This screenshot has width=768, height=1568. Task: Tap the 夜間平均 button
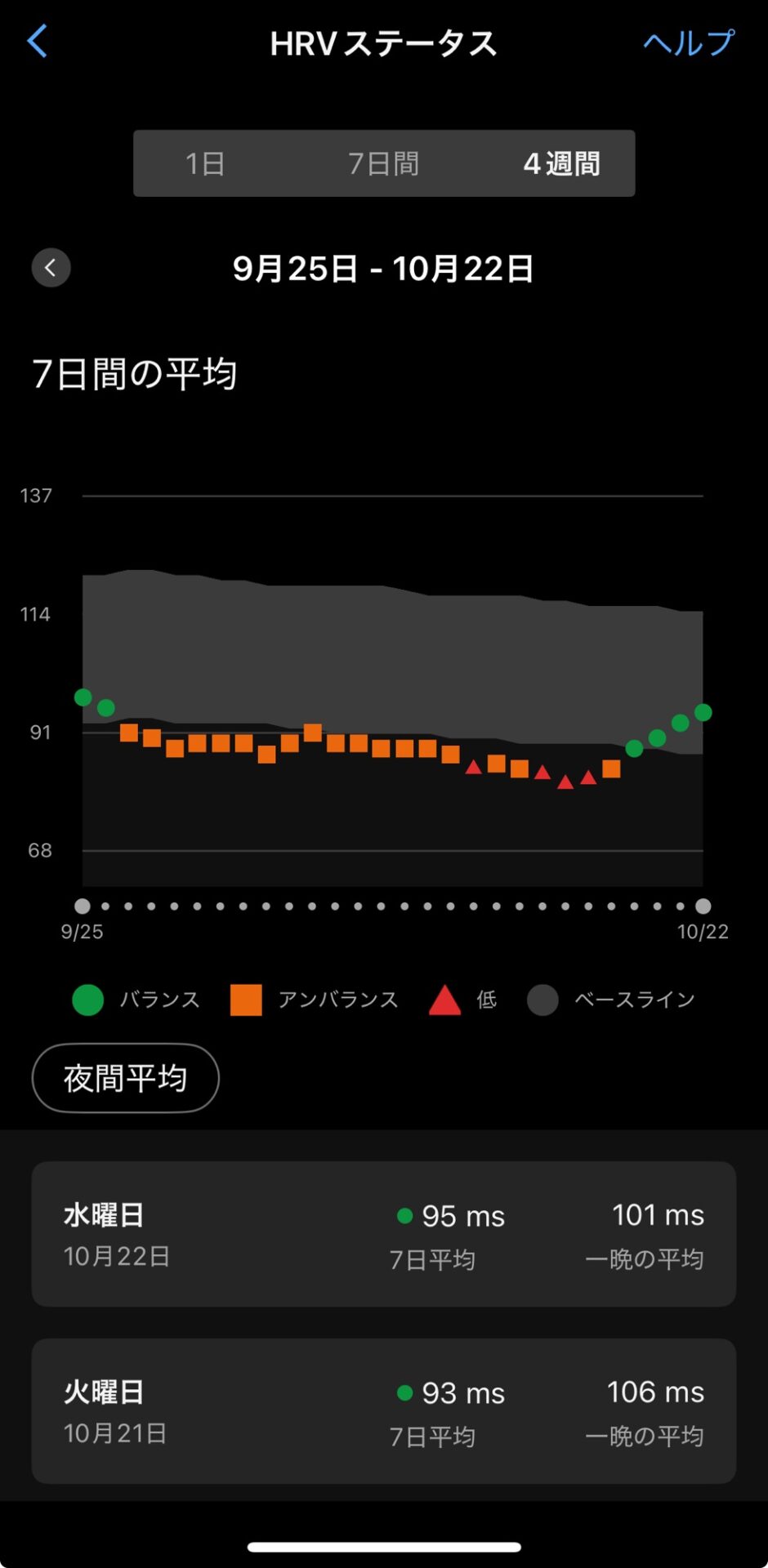click(x=125, y=1078)
